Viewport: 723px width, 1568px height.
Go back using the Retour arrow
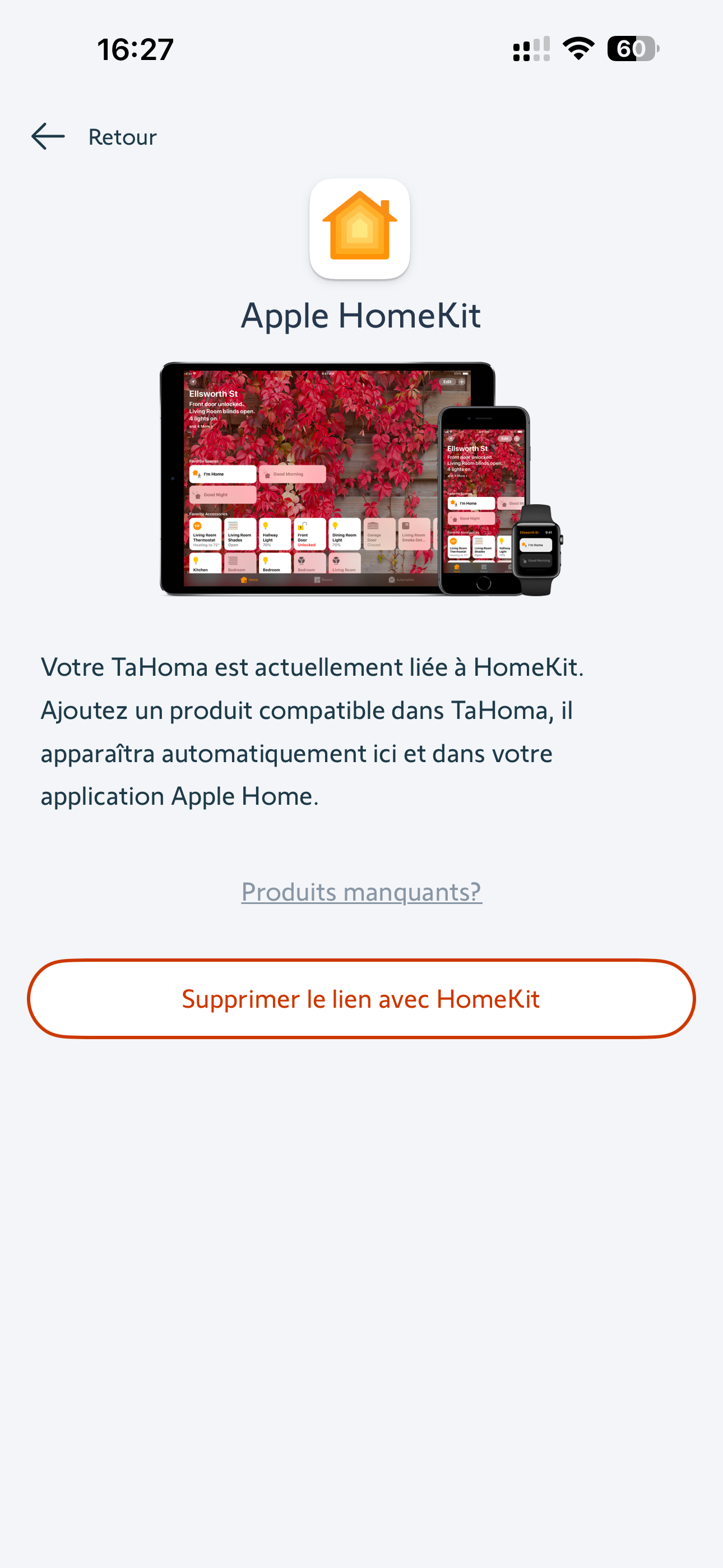pyautogui.click(x=48, y=136)
